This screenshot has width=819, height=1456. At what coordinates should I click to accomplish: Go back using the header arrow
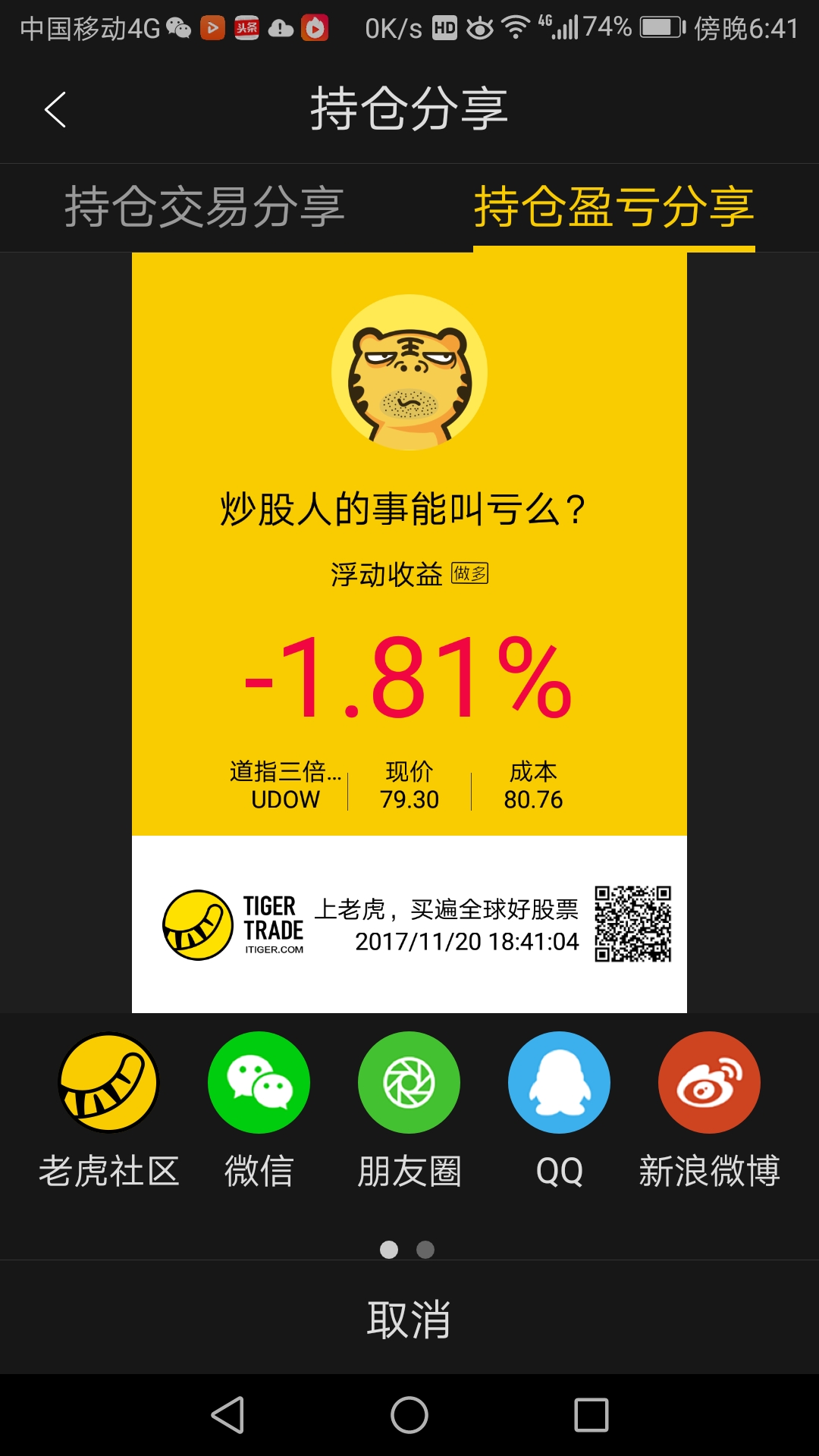coord(55,110)
